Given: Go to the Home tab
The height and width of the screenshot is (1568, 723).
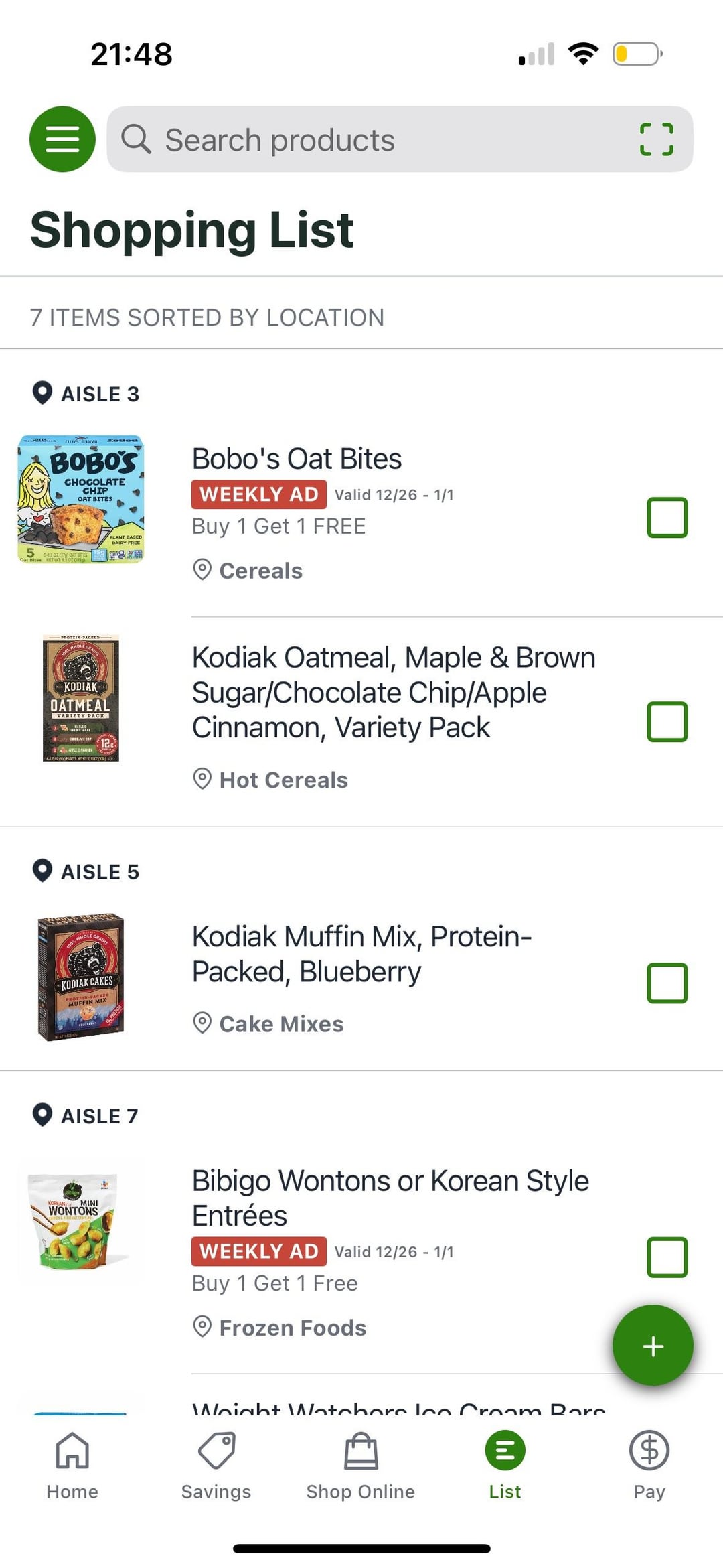Looking at the screenshot, I should click(72, 1466).
